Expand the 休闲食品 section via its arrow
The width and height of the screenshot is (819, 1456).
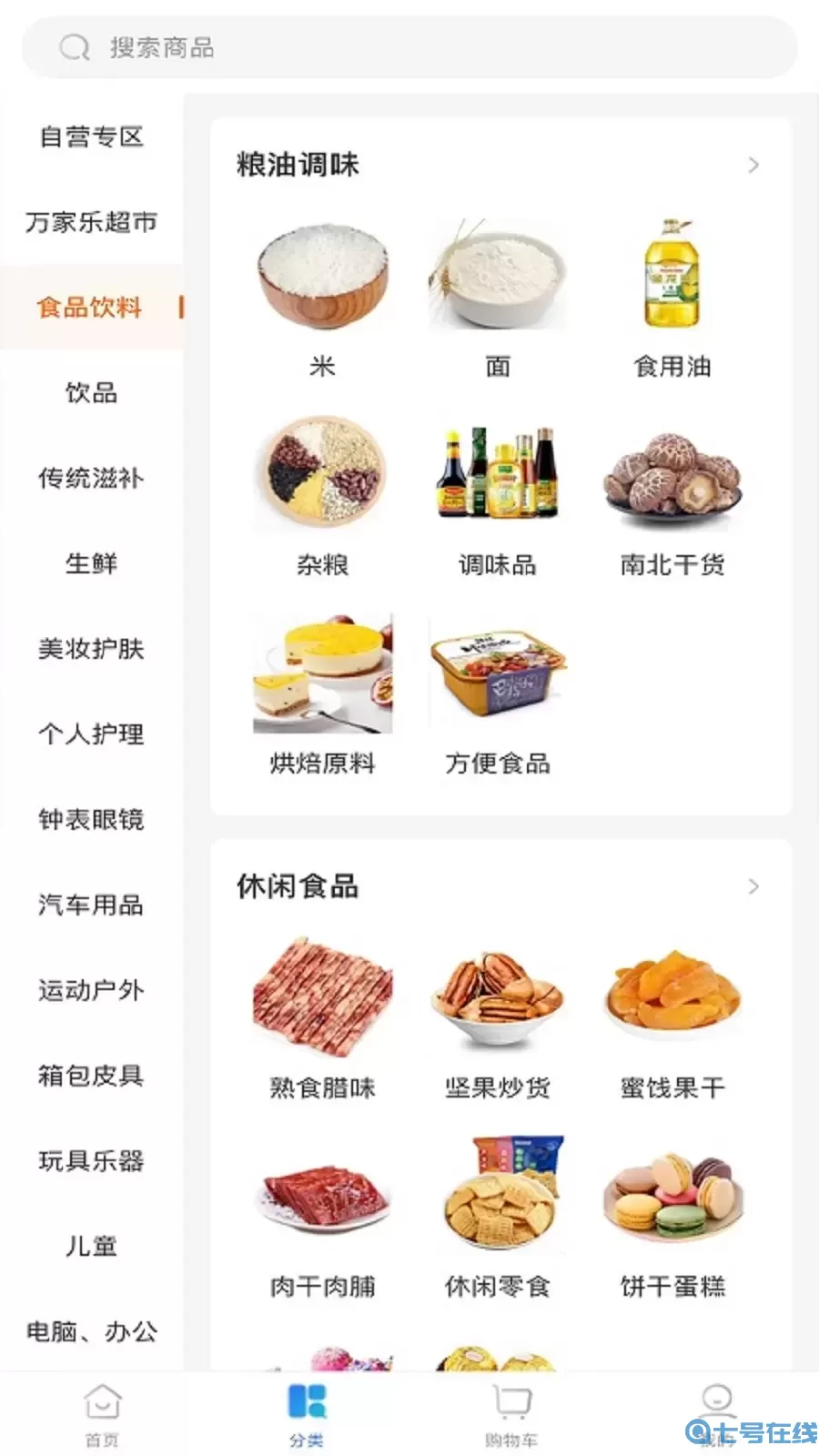pos(753,885)
